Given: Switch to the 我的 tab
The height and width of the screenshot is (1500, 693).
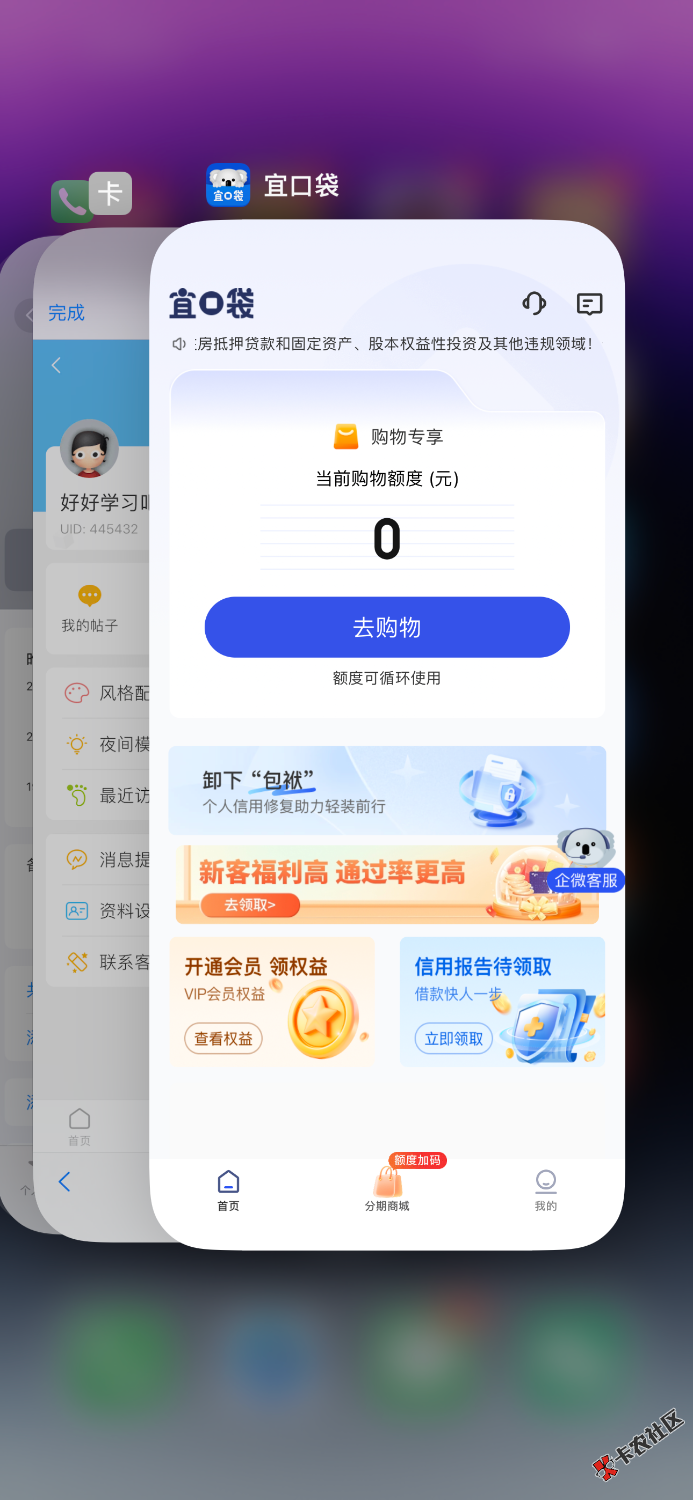Looking at the screenshot, I should pos(545,1190).
